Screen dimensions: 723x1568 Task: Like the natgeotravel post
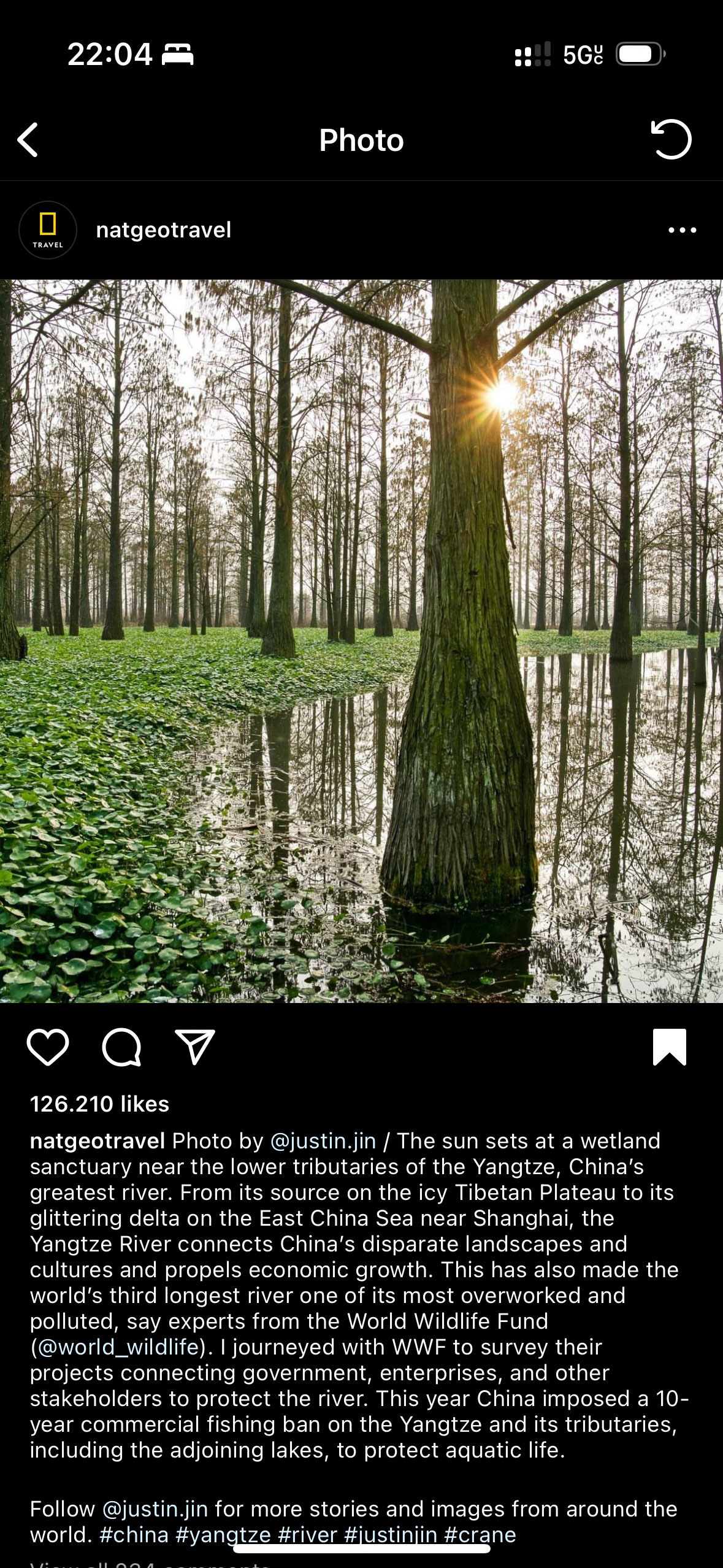pyautogui.click(x=48, y=1047)
